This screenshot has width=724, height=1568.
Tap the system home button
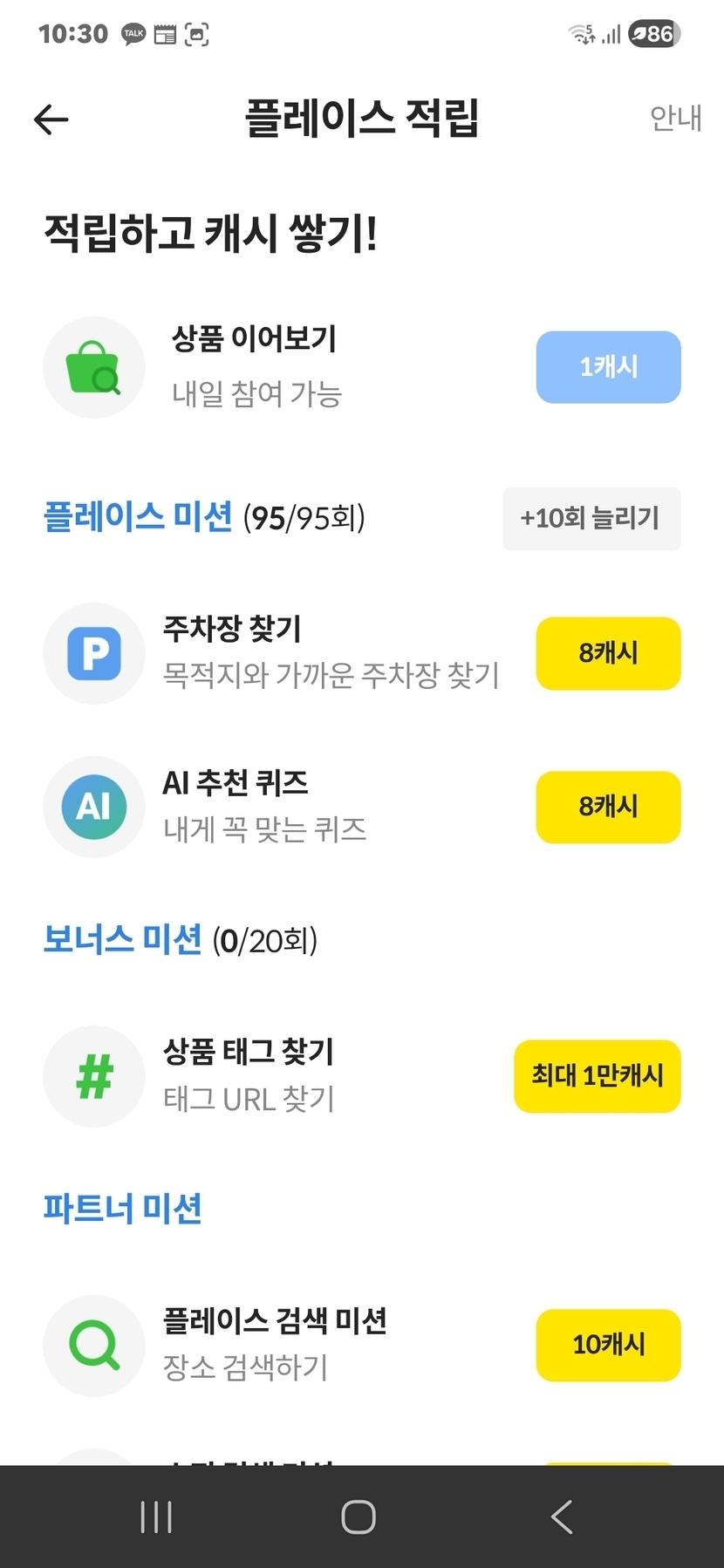(x=359, y=1517)
